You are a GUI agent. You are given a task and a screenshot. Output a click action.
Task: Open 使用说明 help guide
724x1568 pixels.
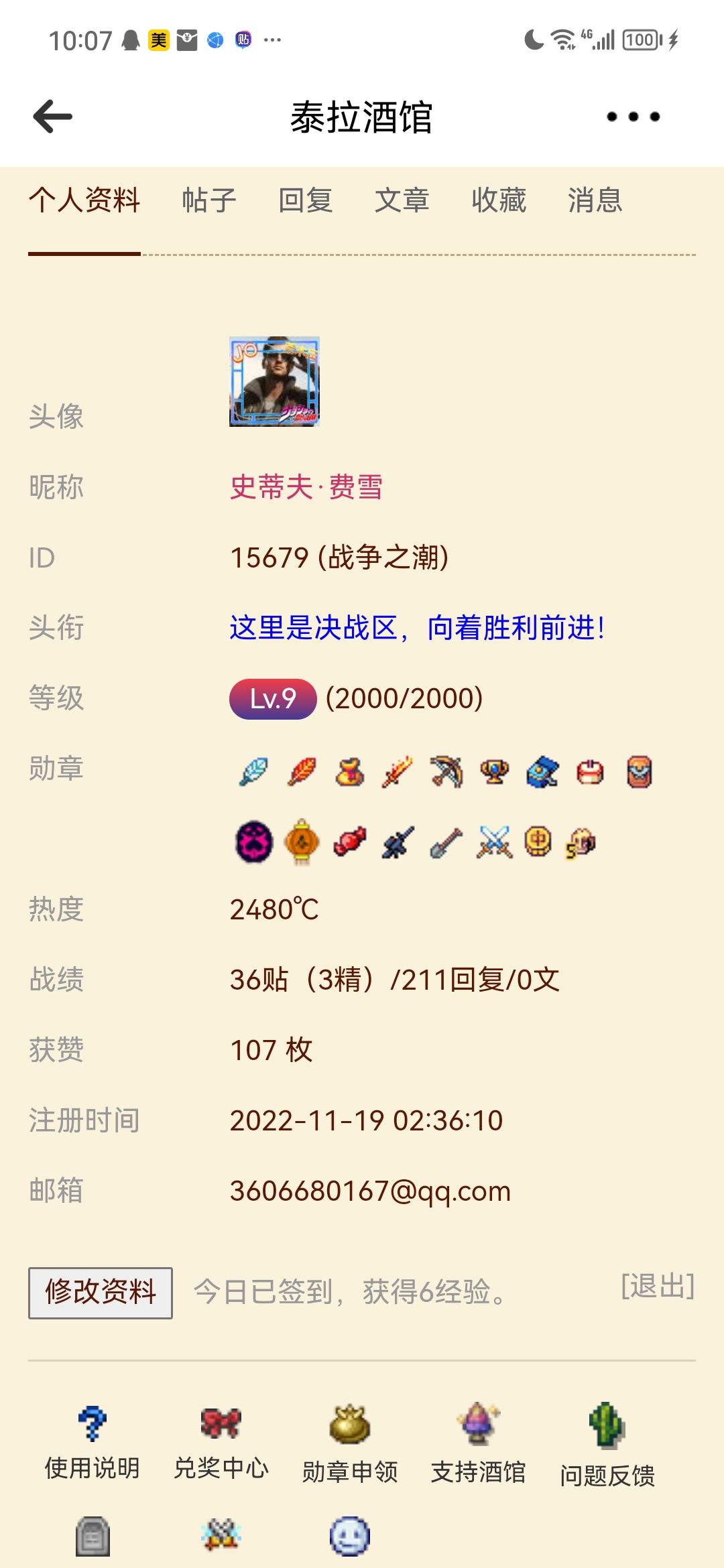point(93,1442)
